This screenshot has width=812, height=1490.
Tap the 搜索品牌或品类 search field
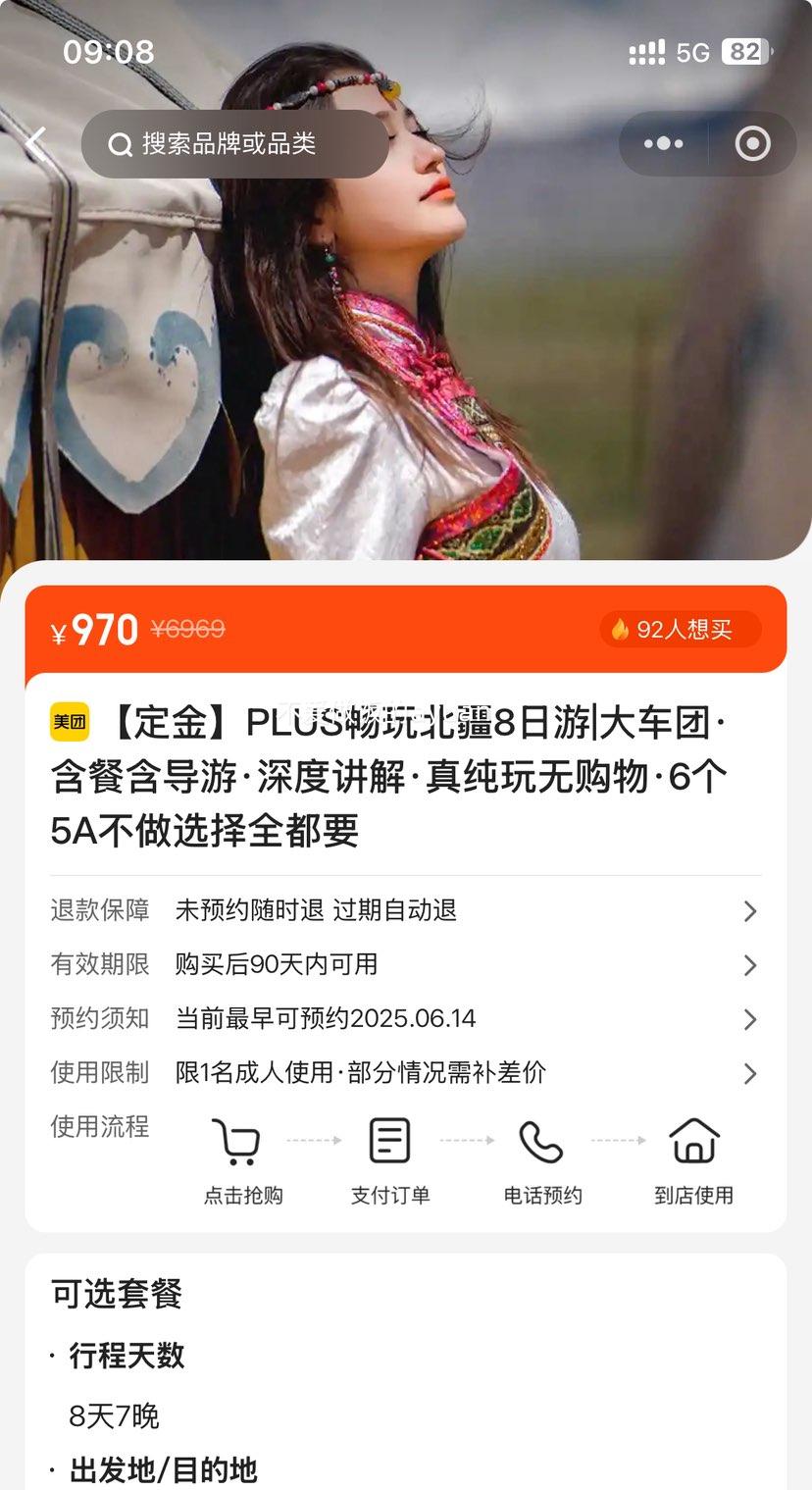235,143
